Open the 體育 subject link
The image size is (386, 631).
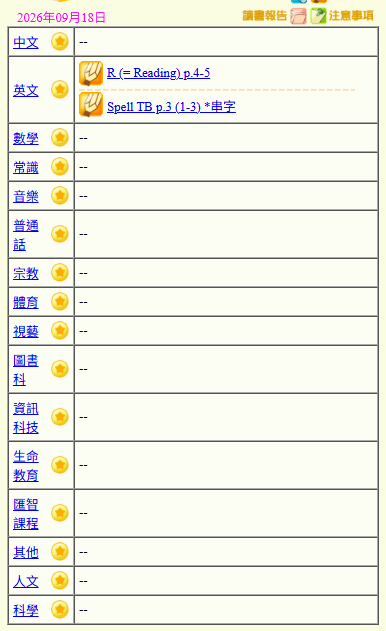pos(26,302)
